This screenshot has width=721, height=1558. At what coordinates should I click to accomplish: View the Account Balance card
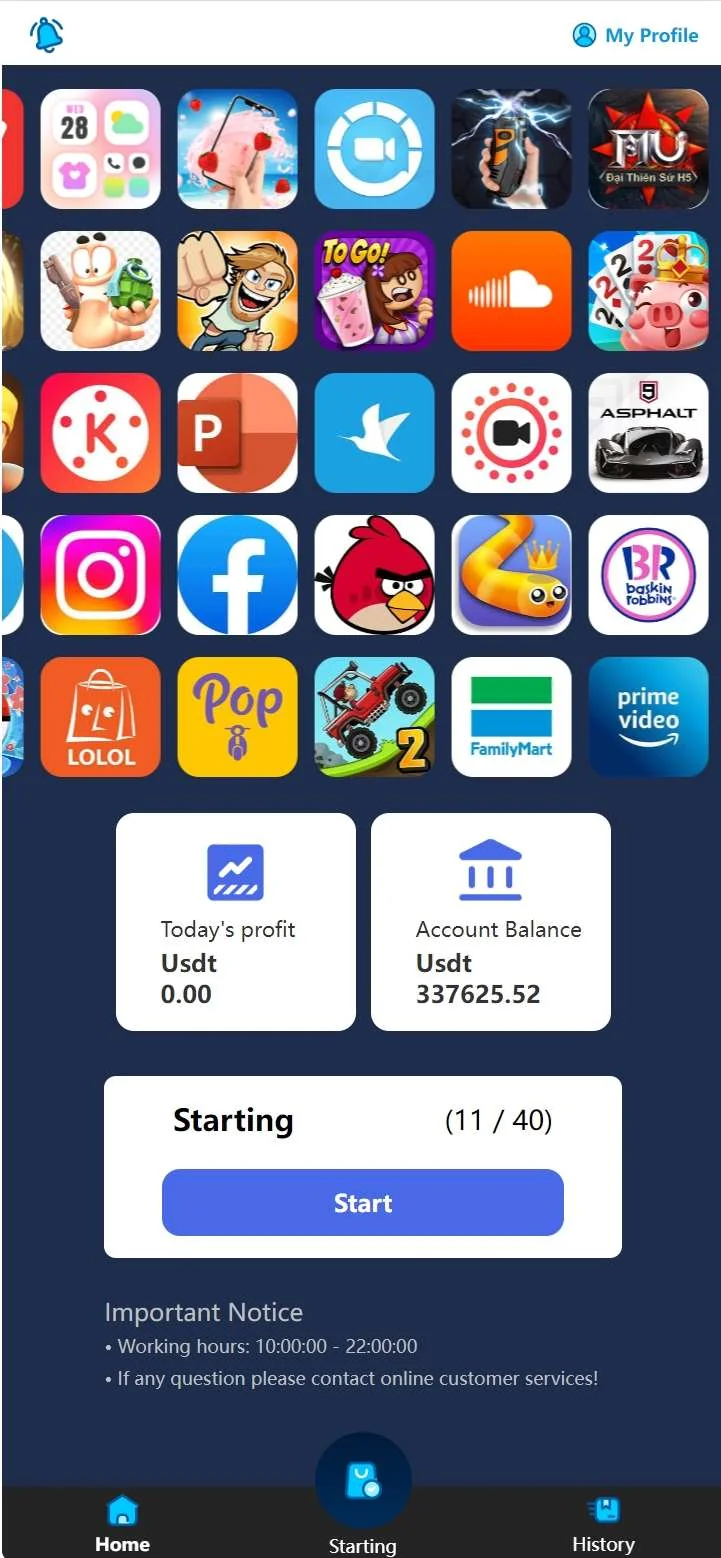pos(490,921)
